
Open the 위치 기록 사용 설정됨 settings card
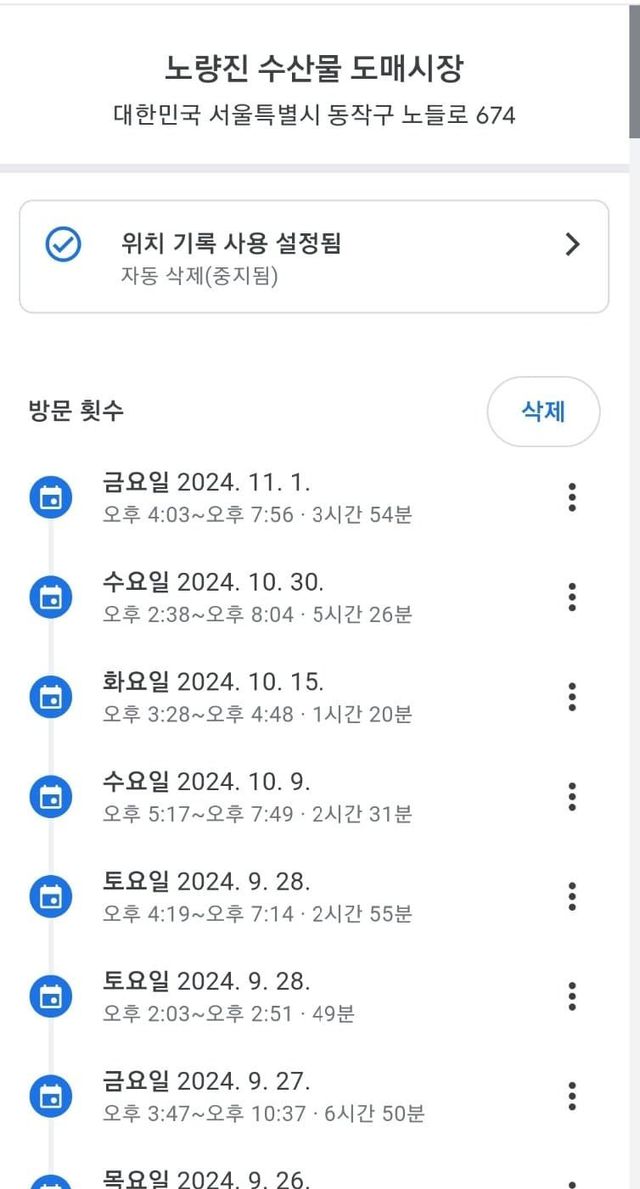point(313,257)
